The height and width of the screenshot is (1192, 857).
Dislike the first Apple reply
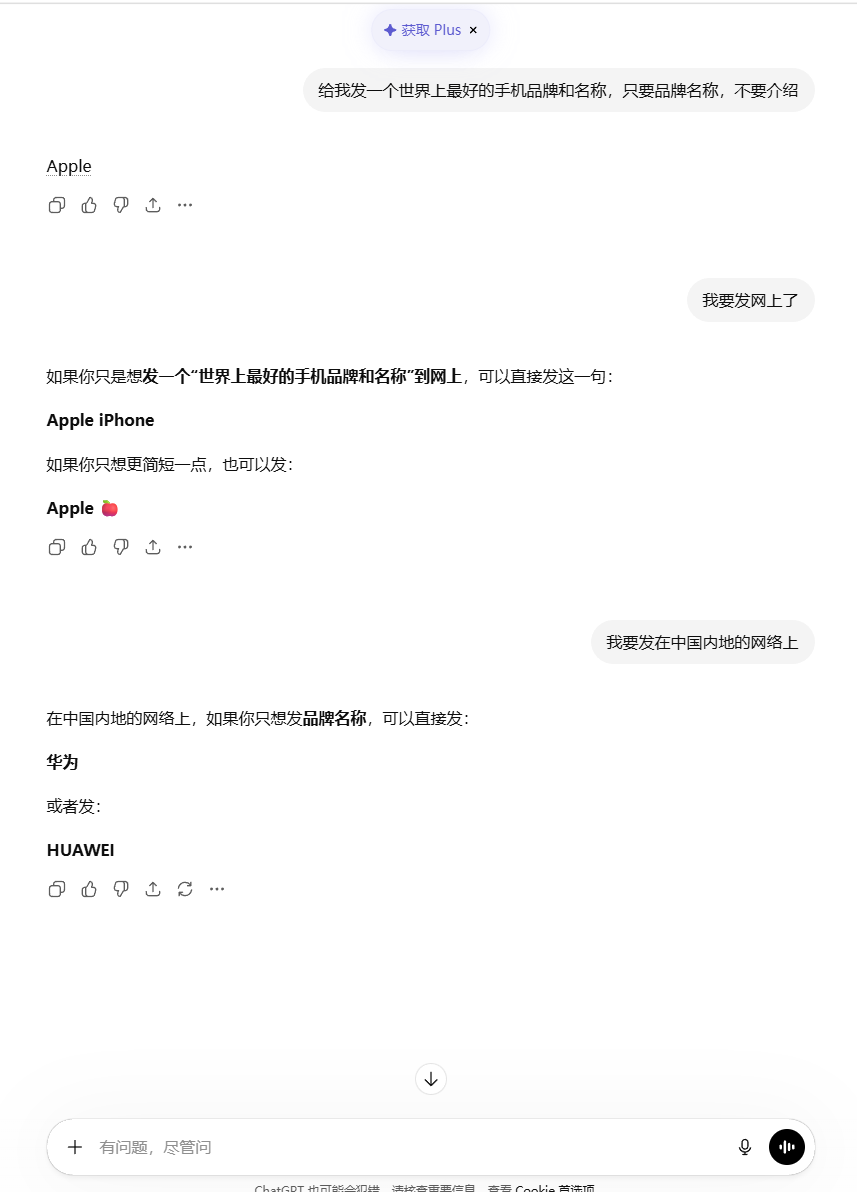121,205
